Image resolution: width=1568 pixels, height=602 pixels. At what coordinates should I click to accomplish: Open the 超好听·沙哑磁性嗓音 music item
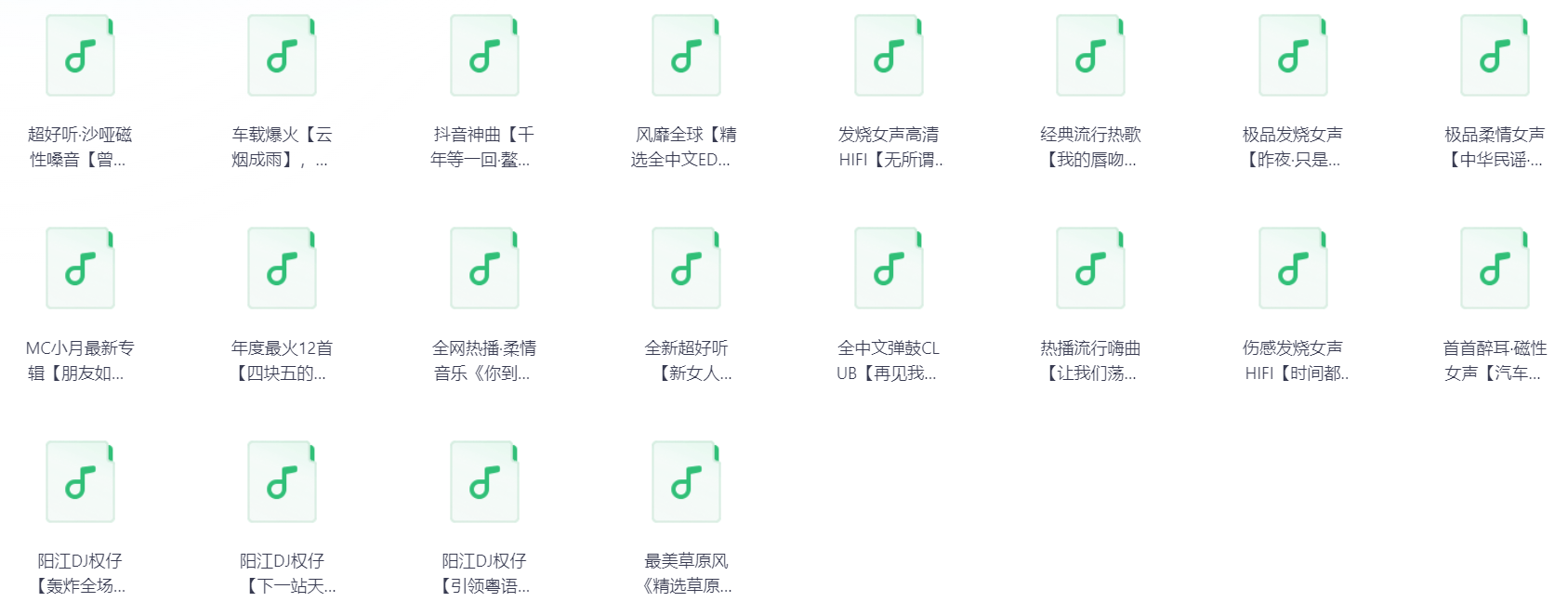tap(80, 56)
